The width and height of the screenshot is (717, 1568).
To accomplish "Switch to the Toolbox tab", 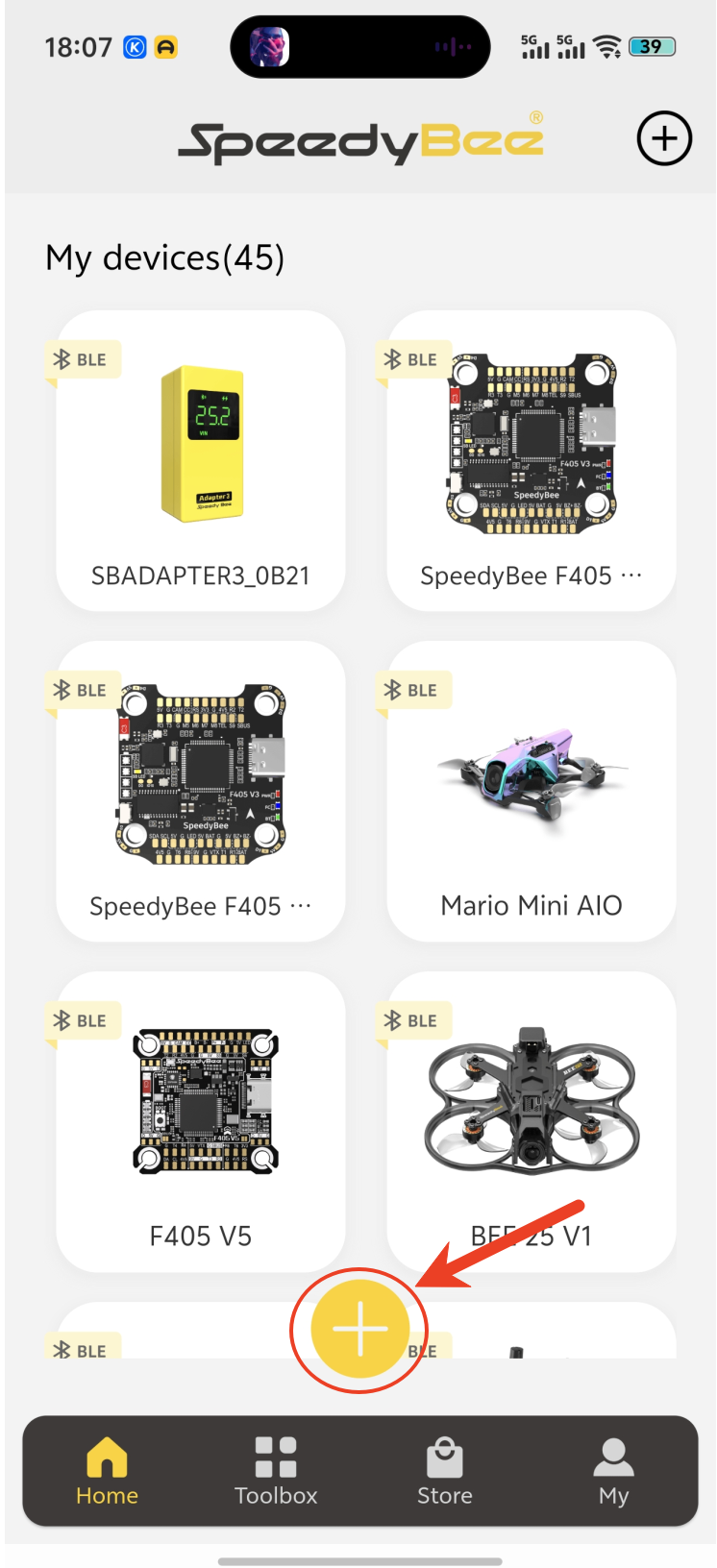I will pyautogui.click(x=276, y=1471).
